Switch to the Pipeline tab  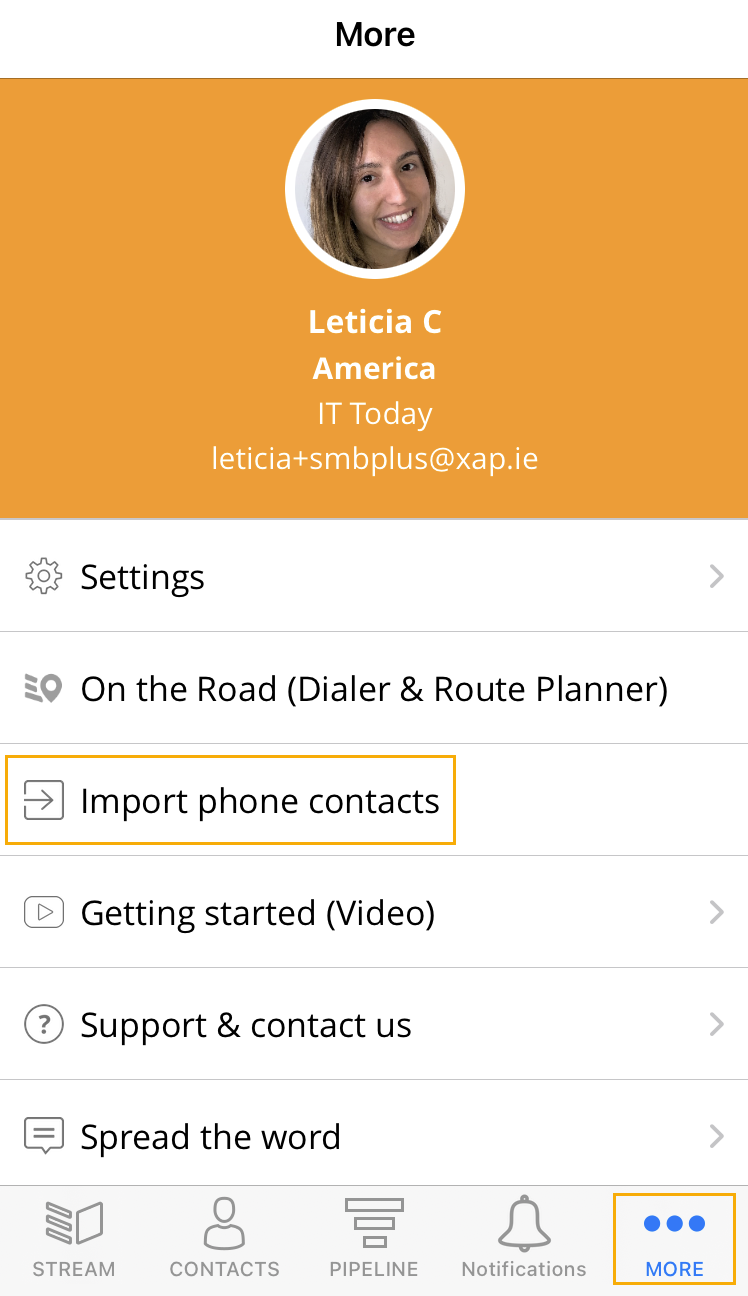pyautogui.click(x=374, y=1240)
